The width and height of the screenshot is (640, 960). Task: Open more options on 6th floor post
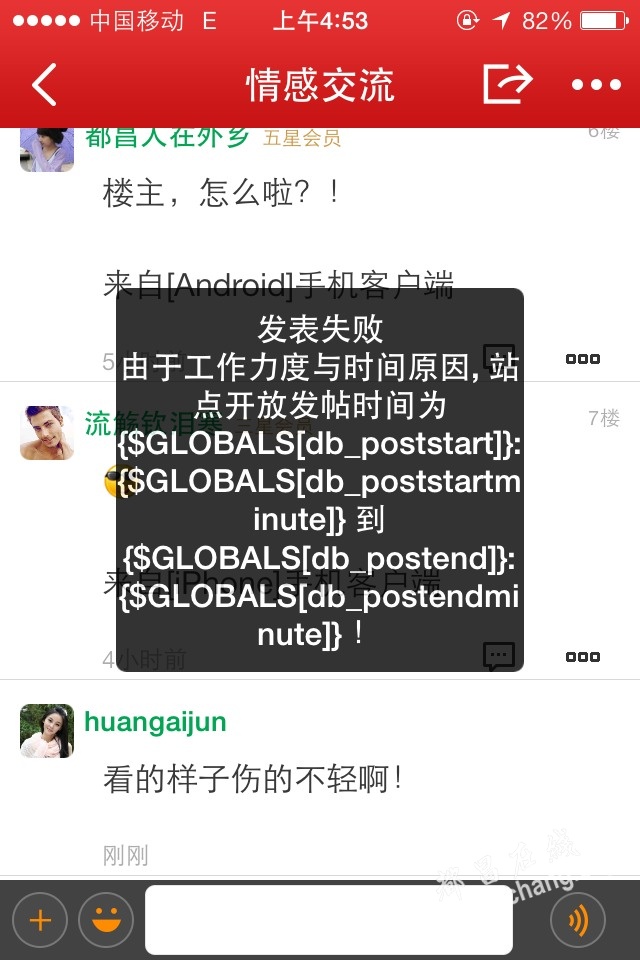coord(582,358)
